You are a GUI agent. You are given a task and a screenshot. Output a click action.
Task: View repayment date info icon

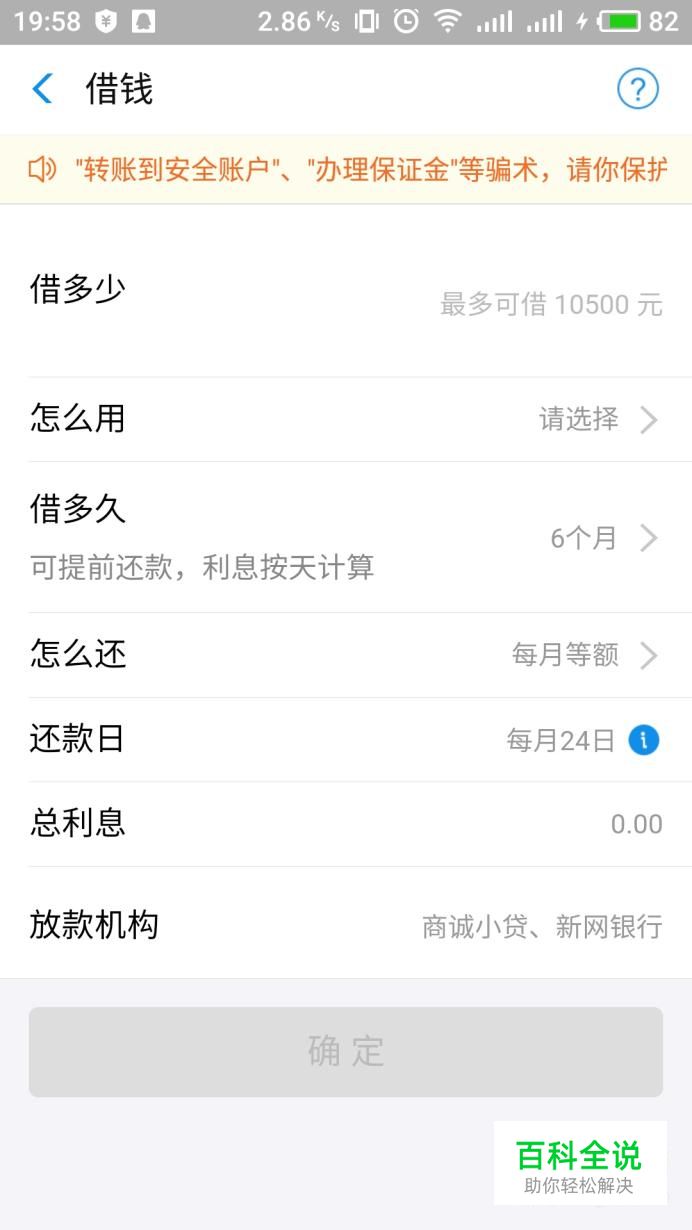click(644, 740)
